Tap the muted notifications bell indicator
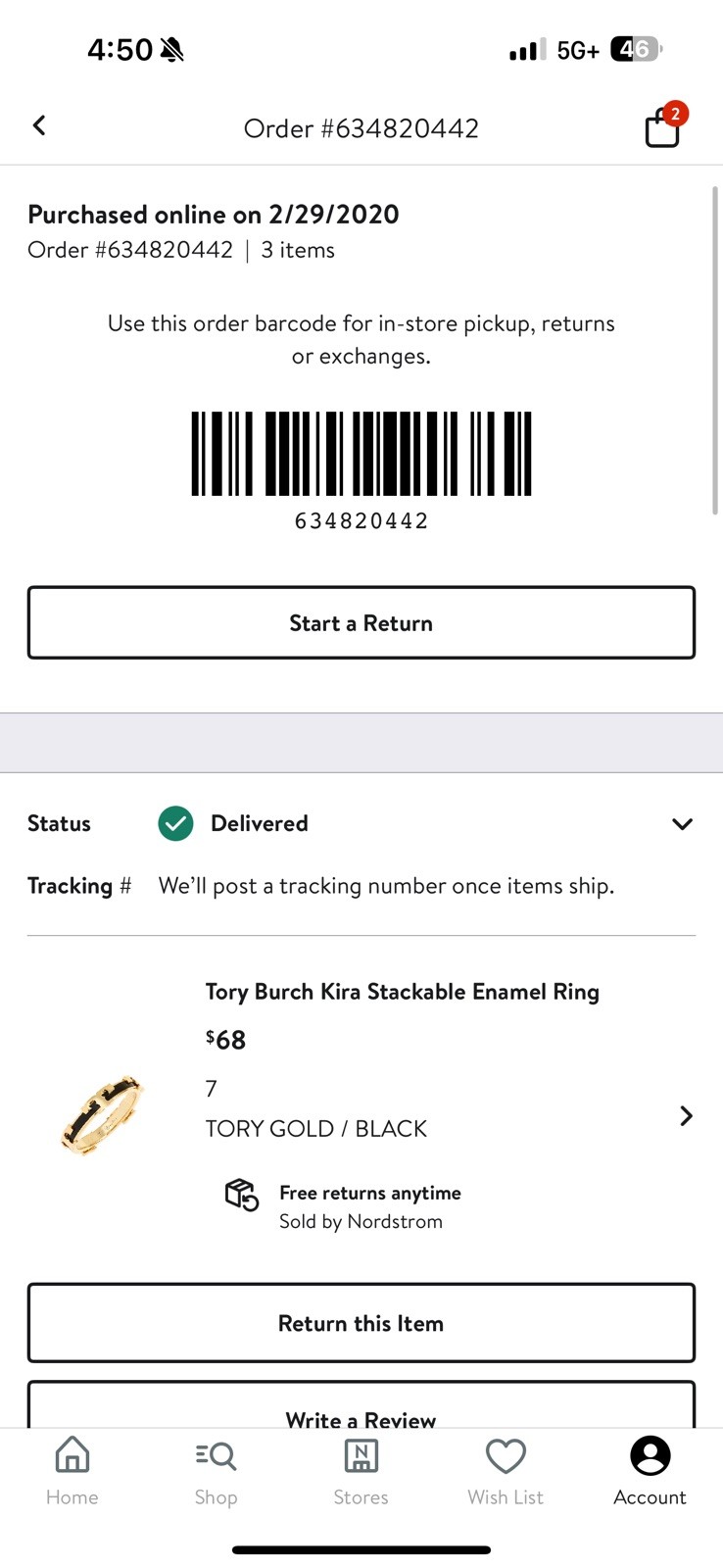 click(170, 49)
